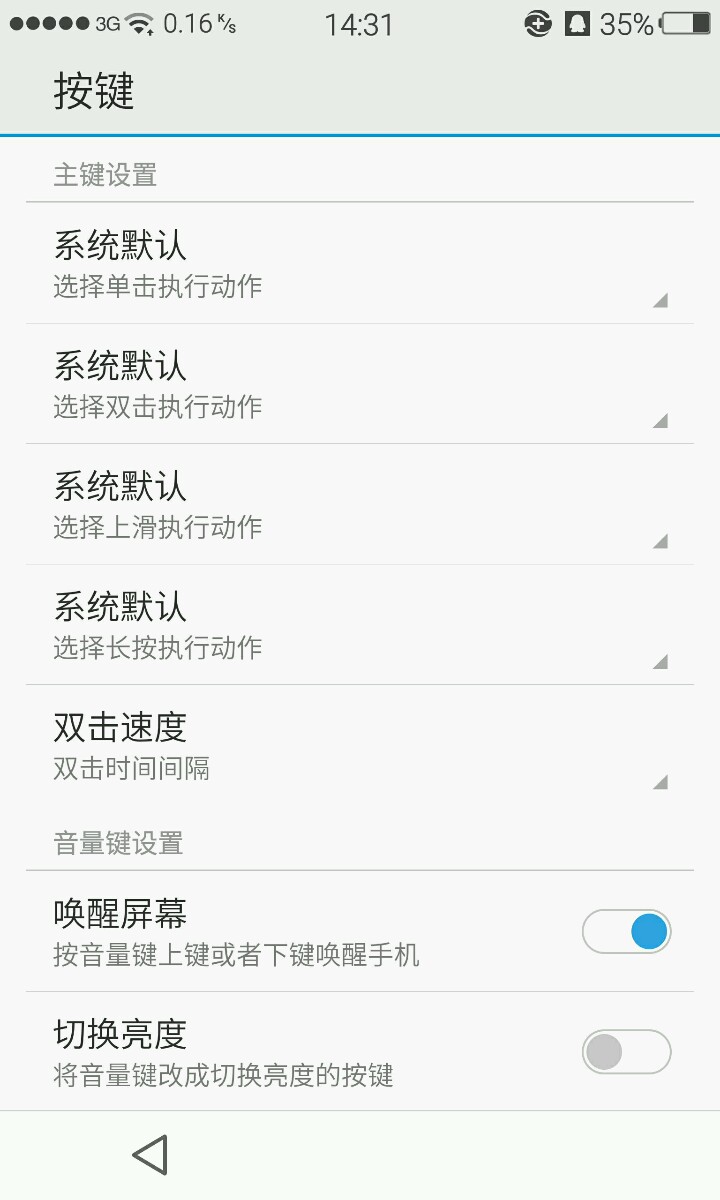This screenshot has width=720, height=1200.
Task: Enable the 切换亮度 switch
Action: pos(626,1052)
